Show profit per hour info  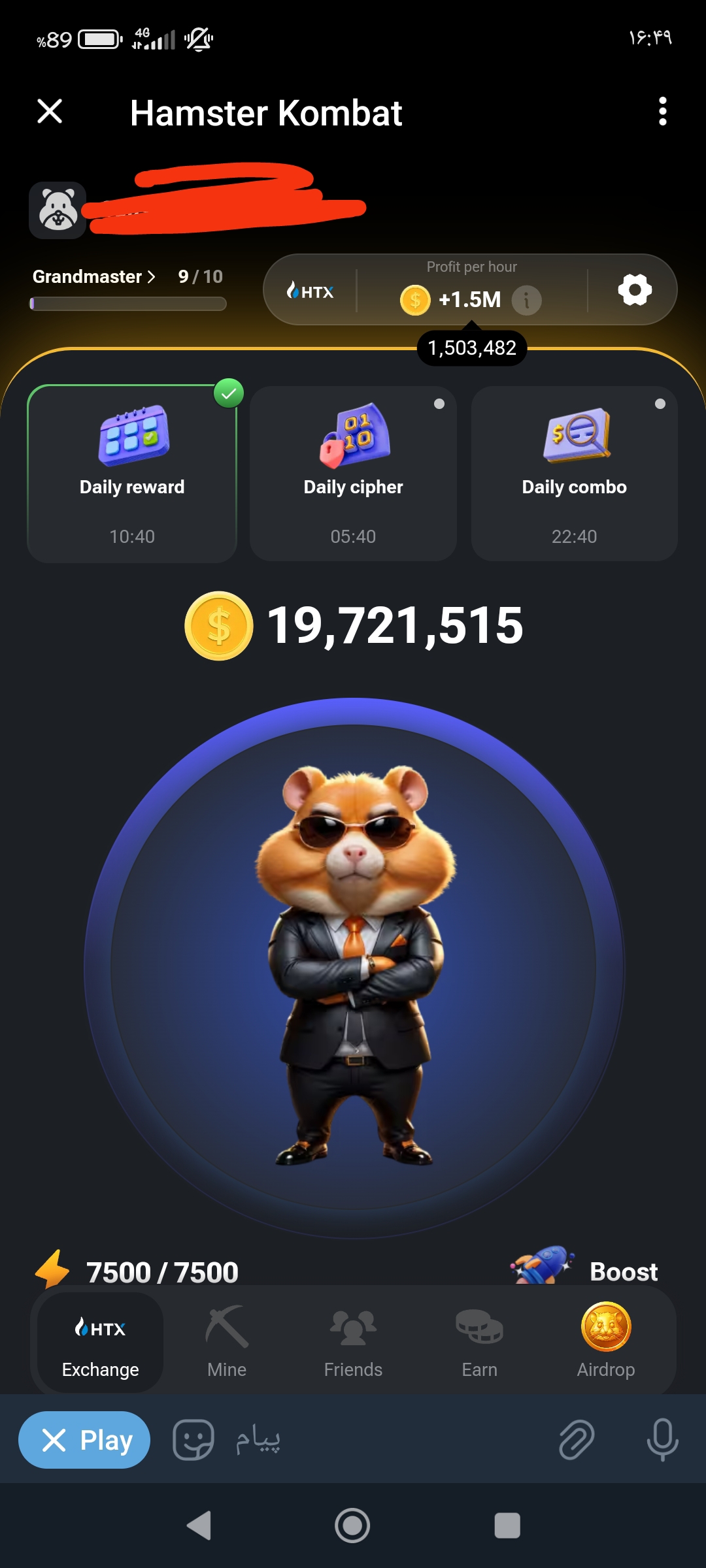click(526, 300)
